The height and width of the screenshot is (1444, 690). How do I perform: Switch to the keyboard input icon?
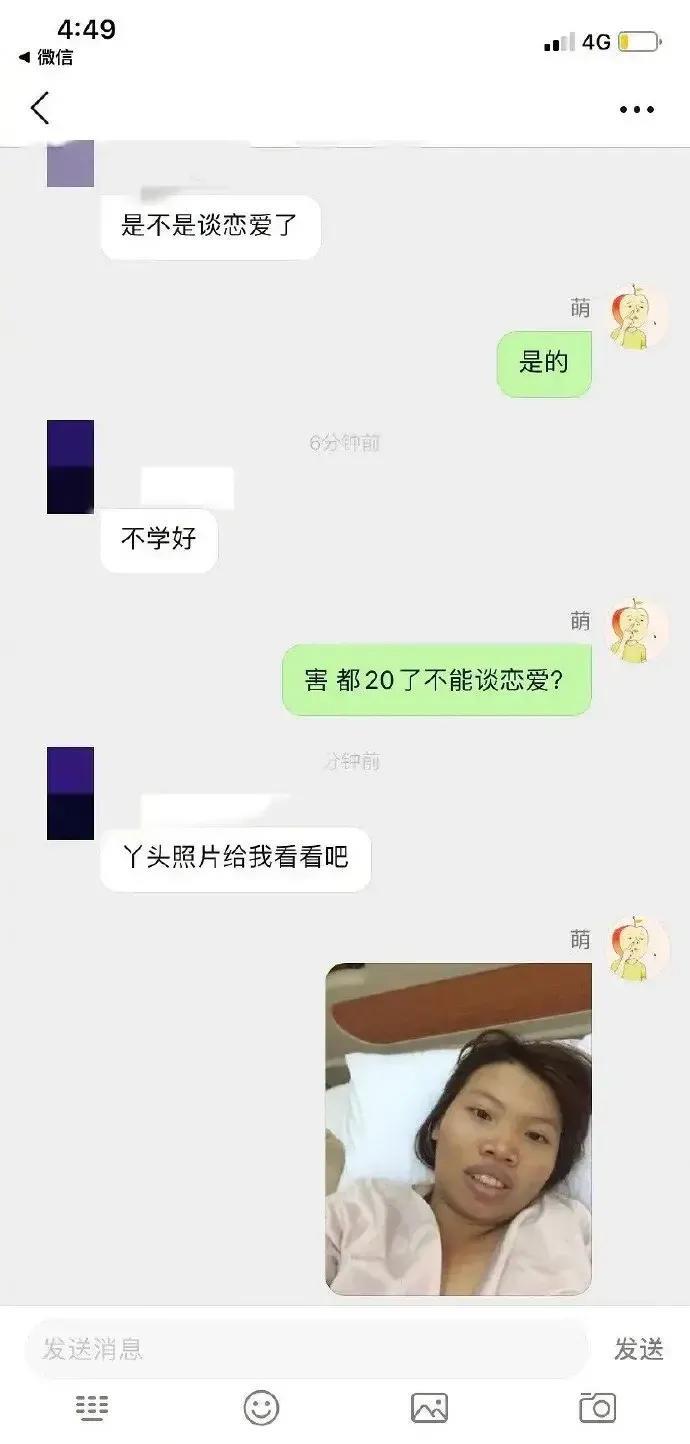coord(92,1408)
